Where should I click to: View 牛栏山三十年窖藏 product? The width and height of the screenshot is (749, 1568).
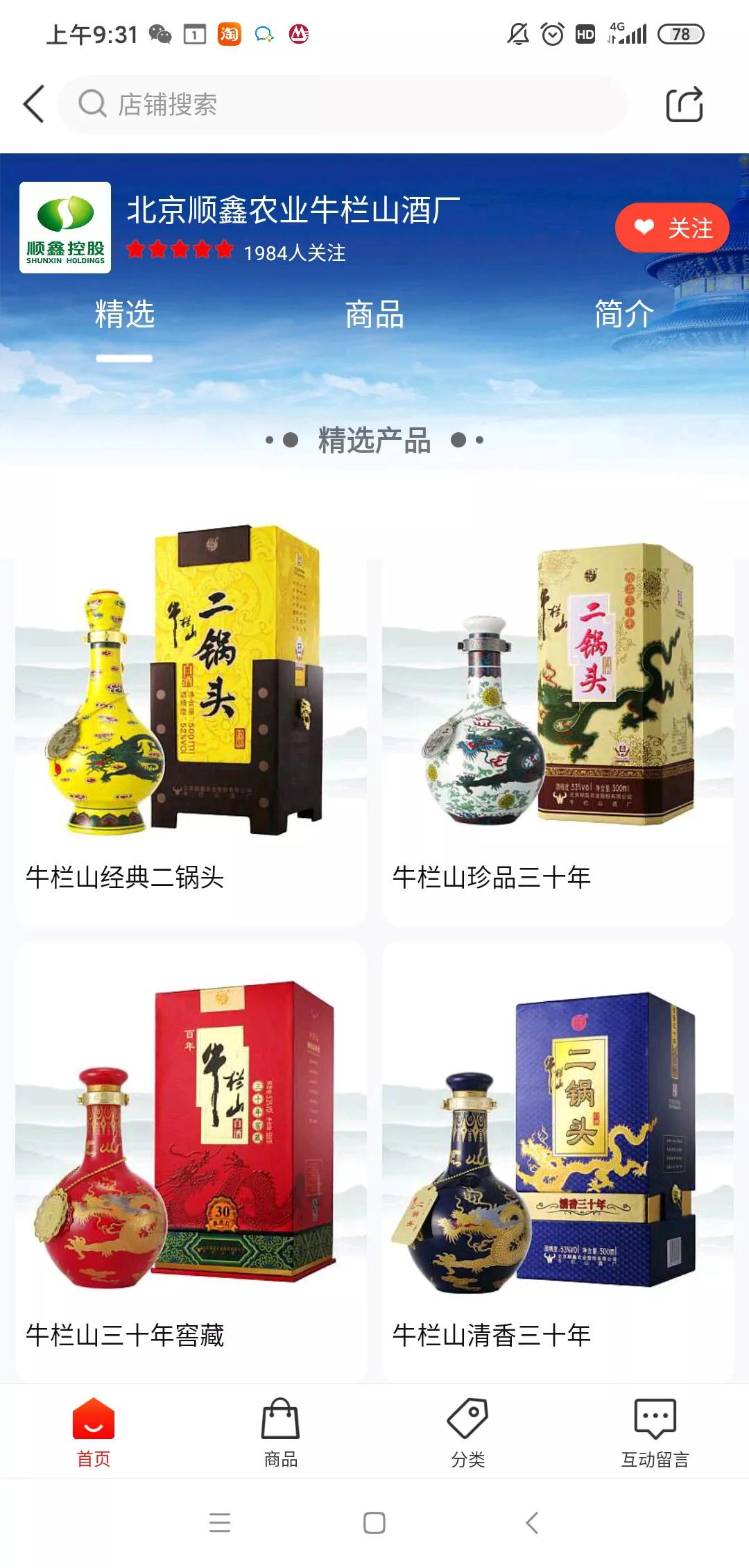pyautogui.click(x=191, y=1166)
